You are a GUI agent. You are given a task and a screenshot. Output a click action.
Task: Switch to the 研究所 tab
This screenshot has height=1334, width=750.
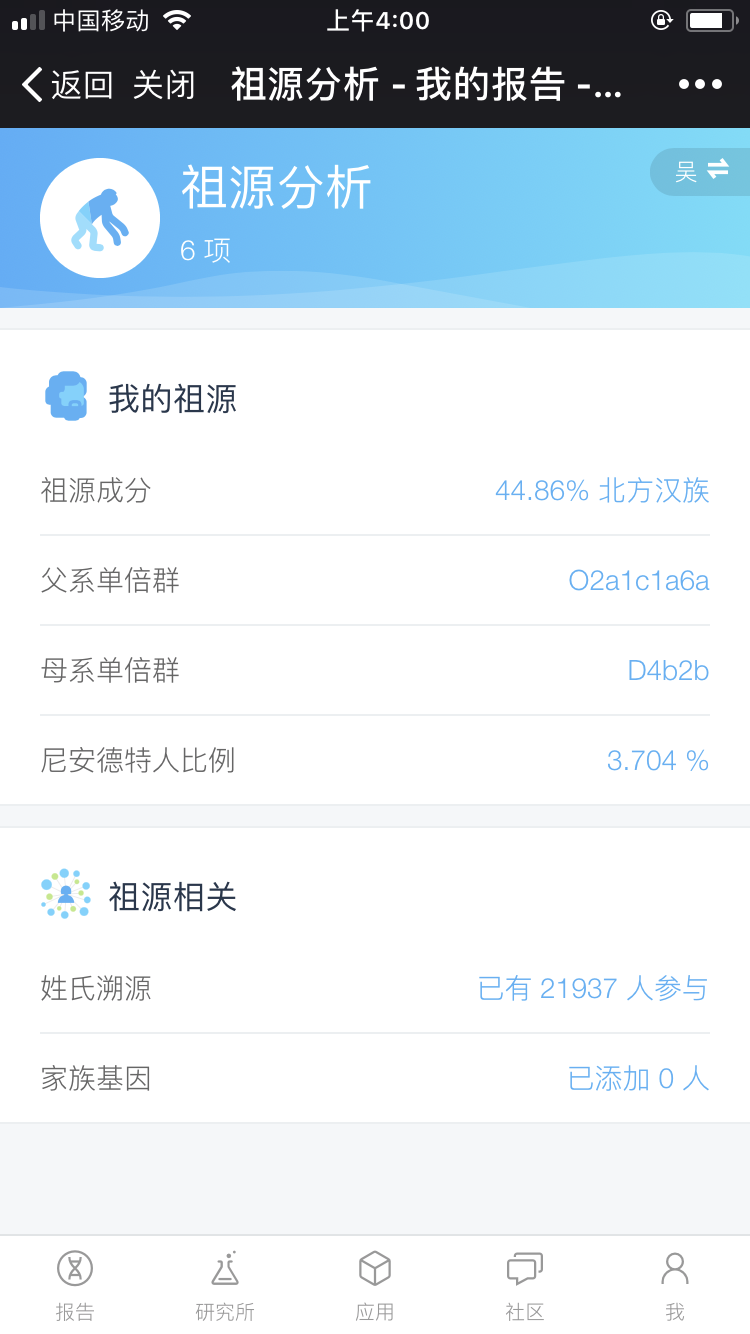pyautogui.click(x=225, y=1286)
